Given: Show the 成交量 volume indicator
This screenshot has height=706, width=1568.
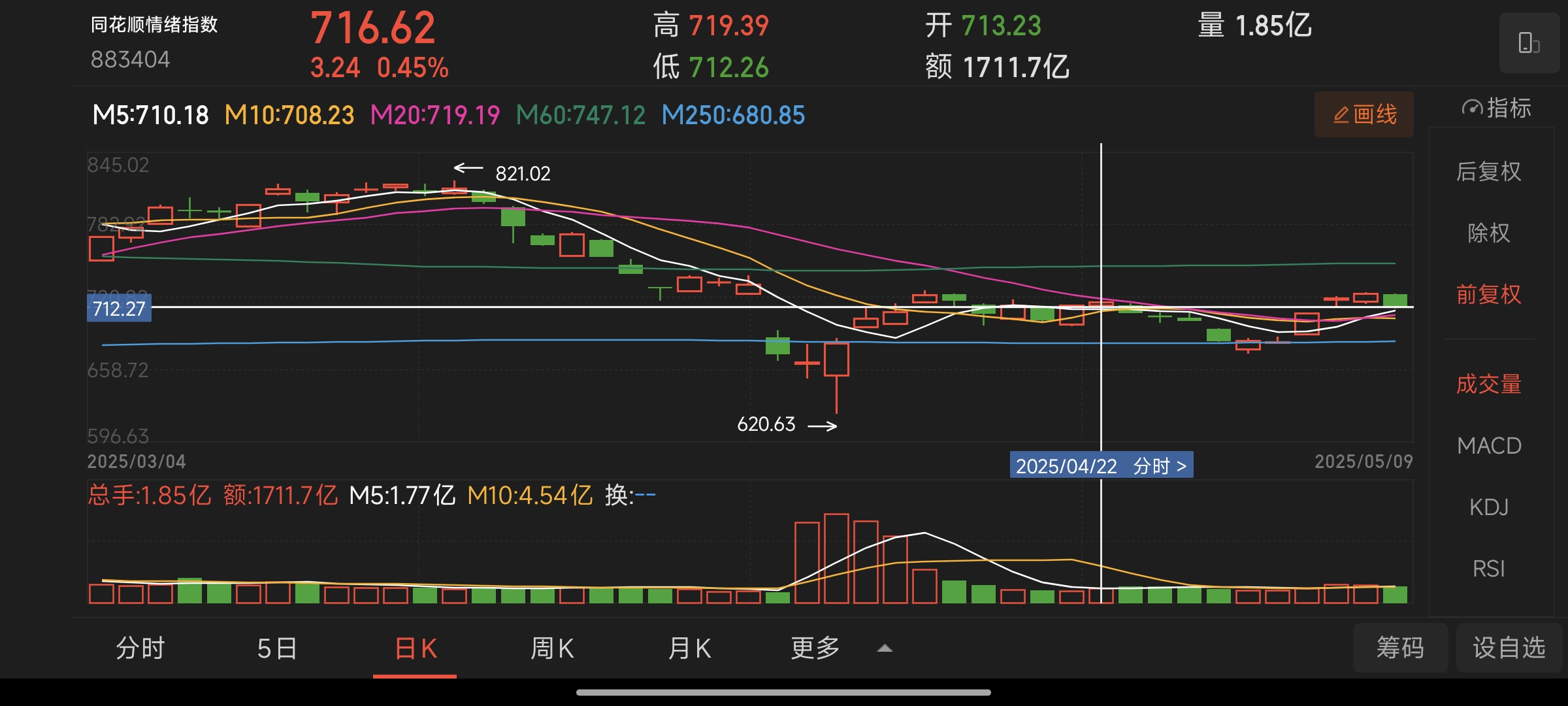Looking at the screenshot, I should click(x=1488, y=384).
